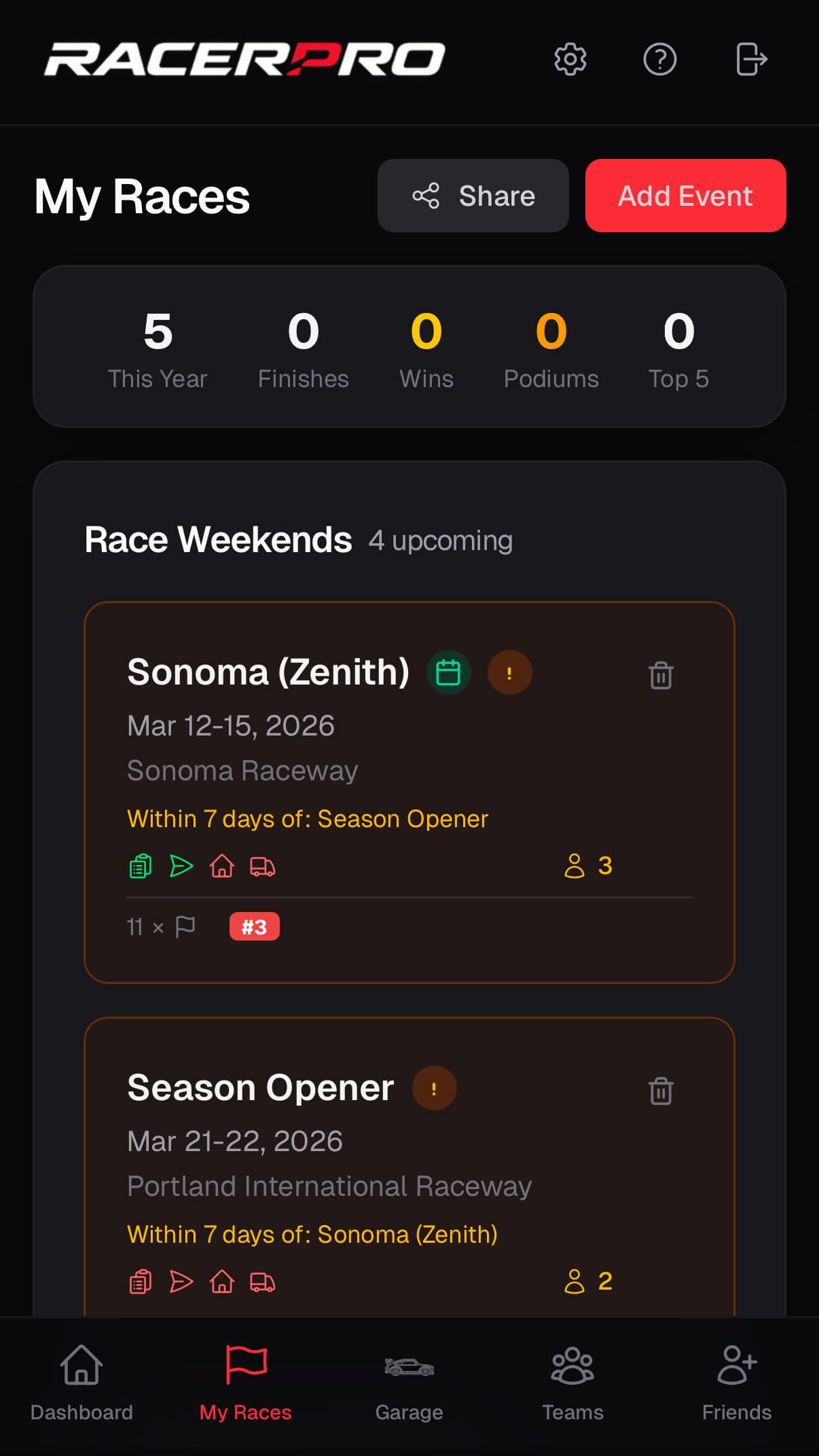Open the settings gear in the header
The width and height of the screenshot is (819, 1456).
click(570, 59)
